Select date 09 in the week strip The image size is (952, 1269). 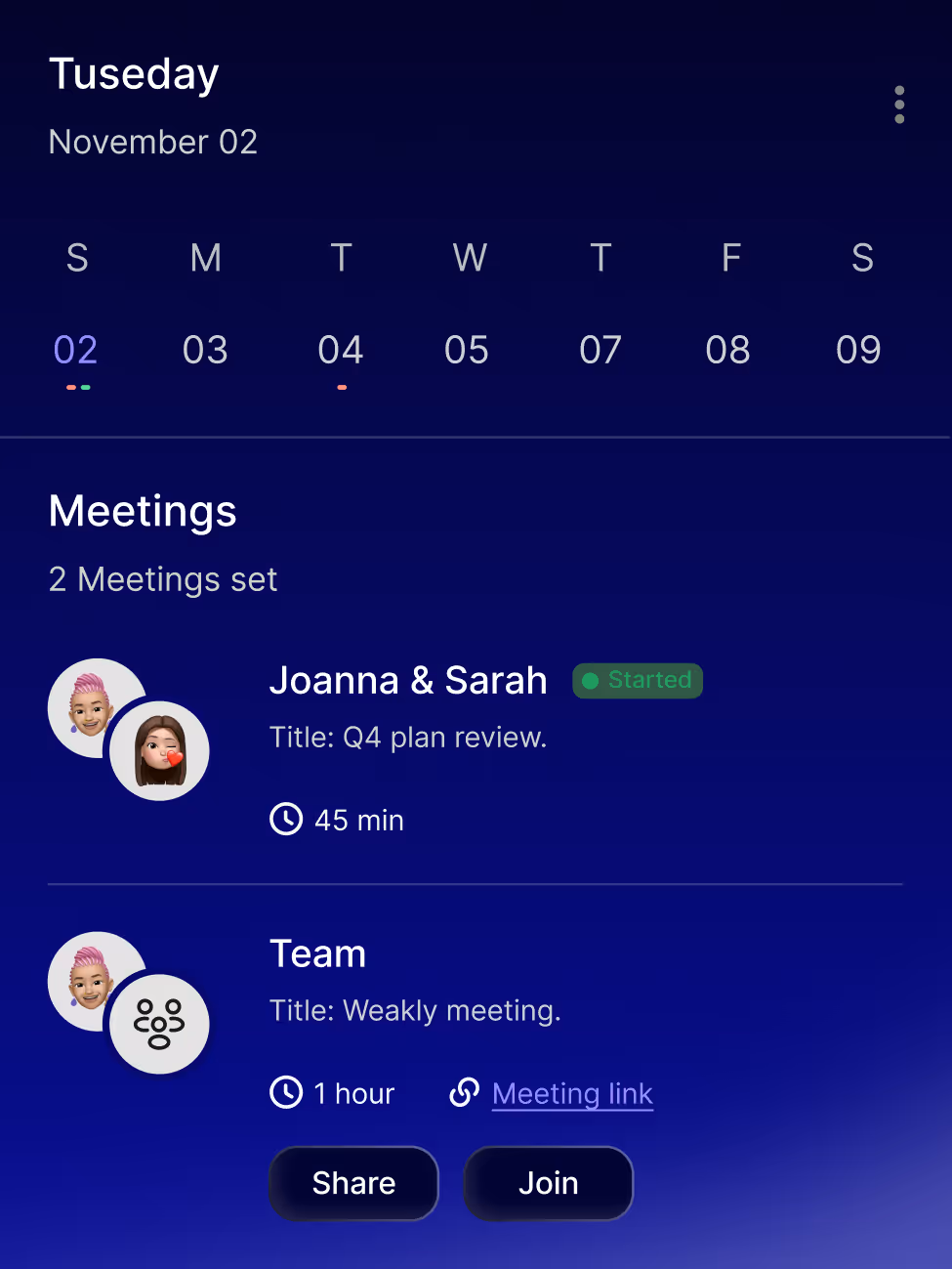[x=858, y=350]
